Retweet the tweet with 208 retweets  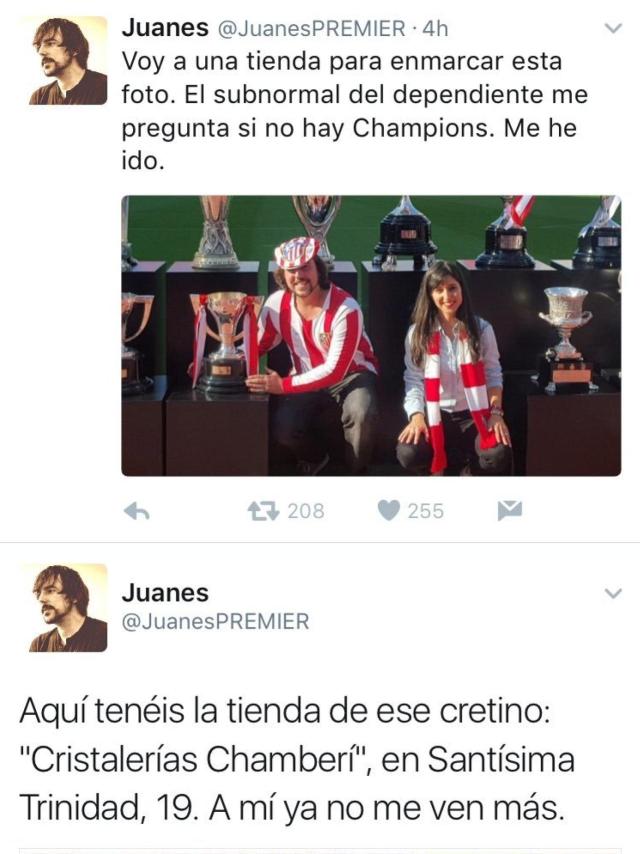[263, 511]
